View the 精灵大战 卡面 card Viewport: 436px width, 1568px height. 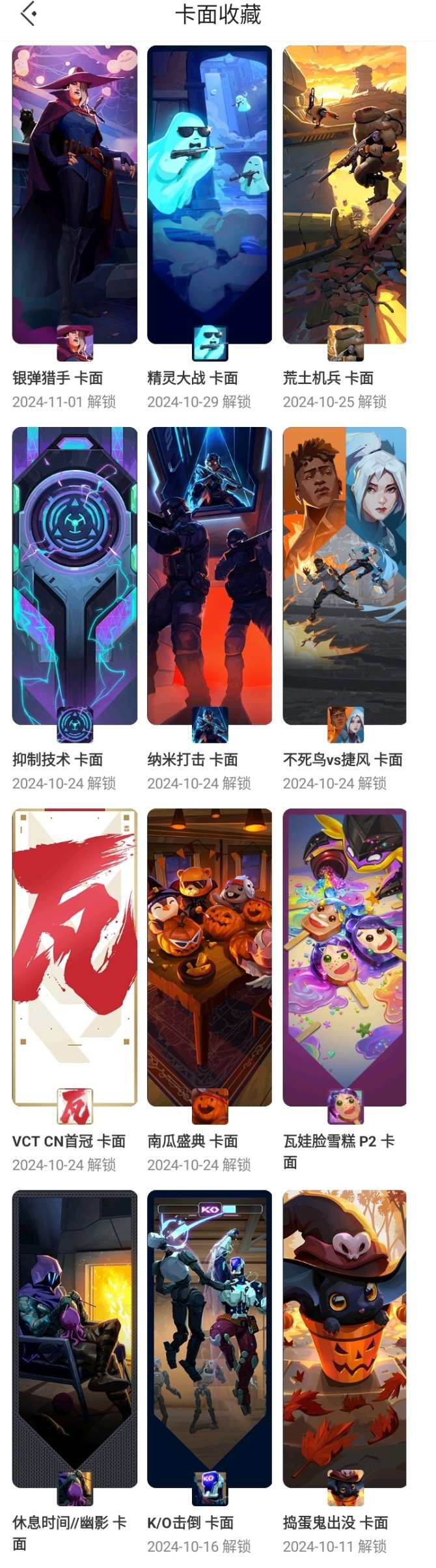pyautogui.click(x=210, y=195)
